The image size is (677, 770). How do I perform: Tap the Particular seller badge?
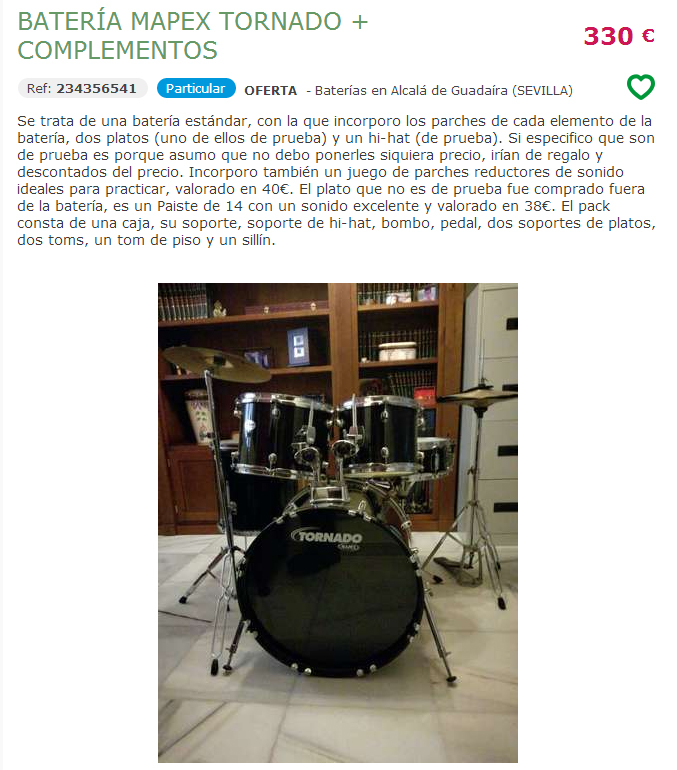click(196, 88)
